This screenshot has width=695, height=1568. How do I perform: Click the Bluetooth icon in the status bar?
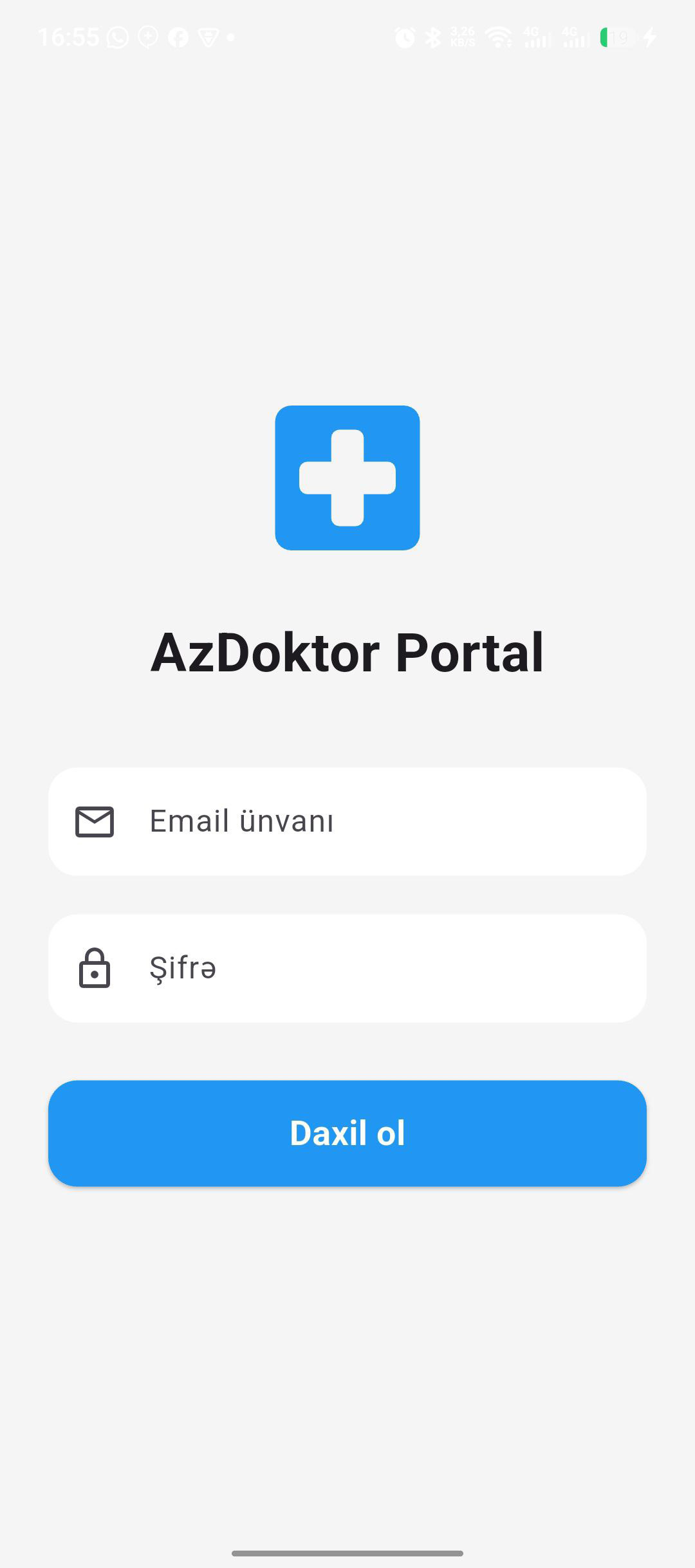[432, 37]
